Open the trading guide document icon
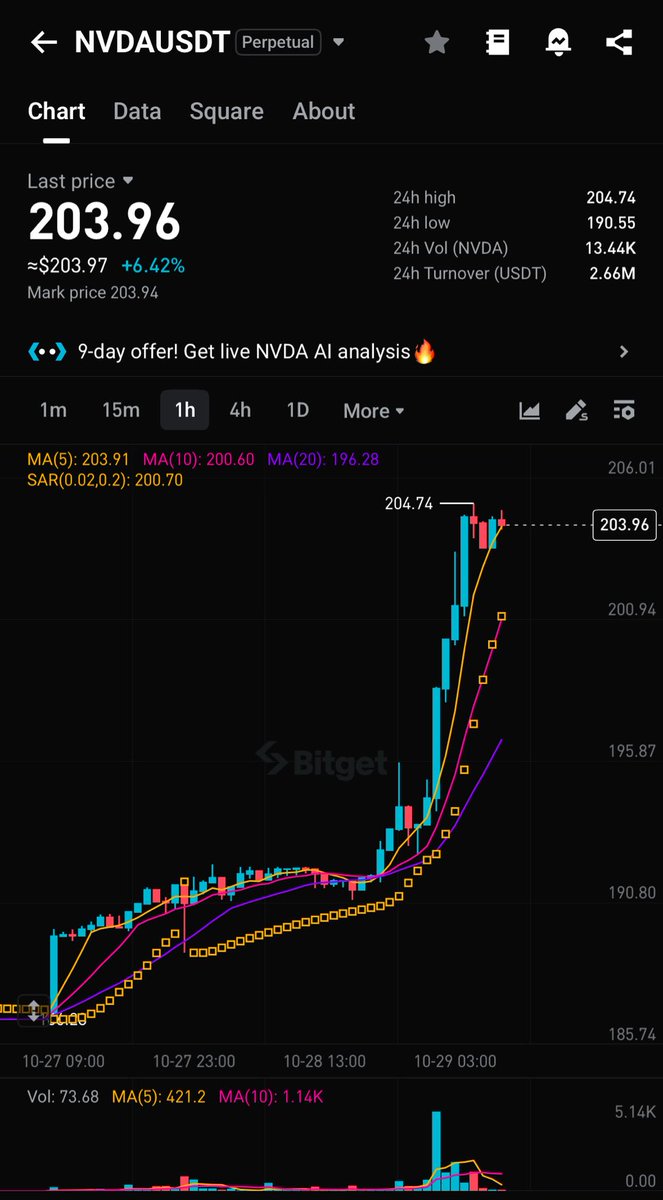This screenshot has height=1200, width=663. [497, 42]
